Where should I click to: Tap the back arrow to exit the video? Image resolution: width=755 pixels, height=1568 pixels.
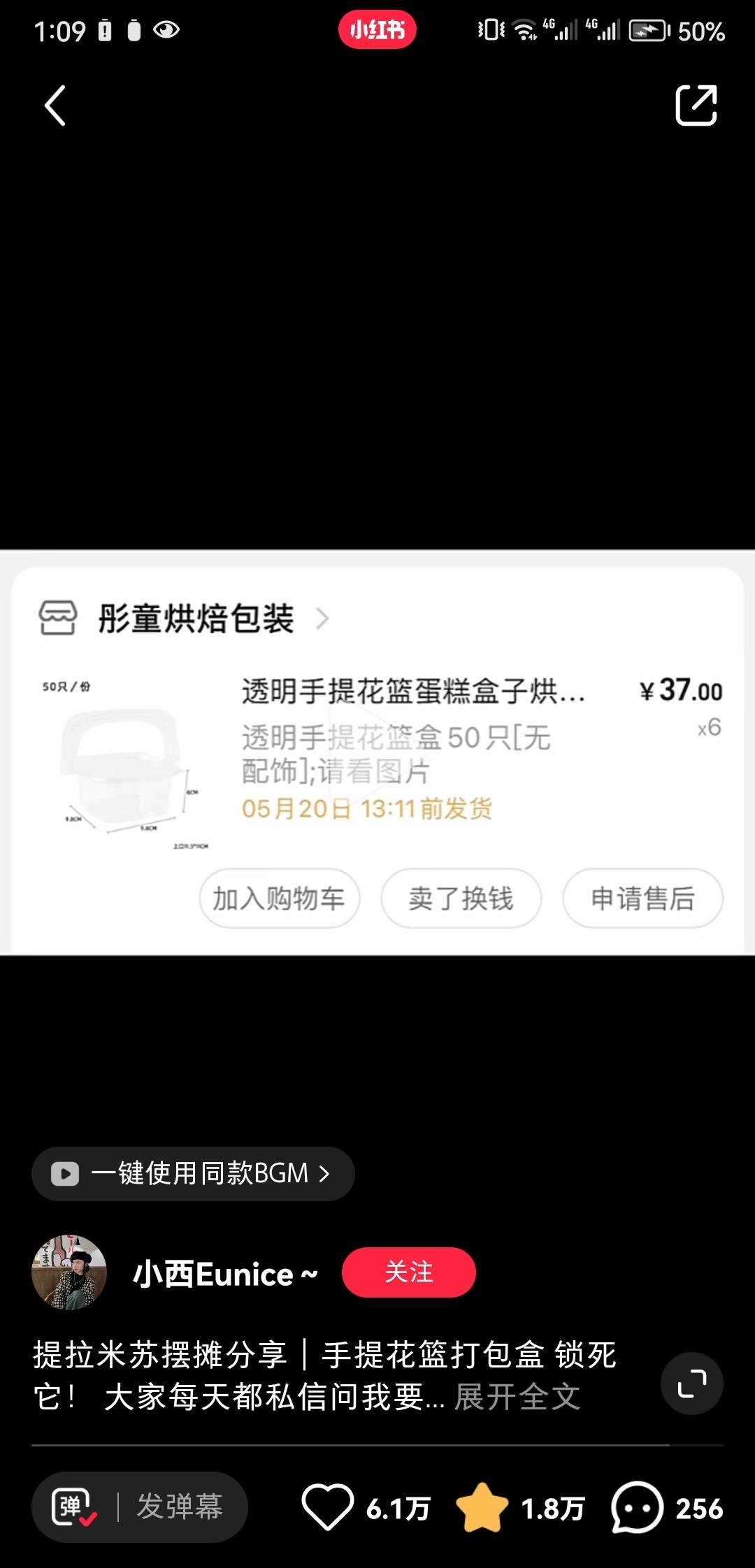(53, 106)
